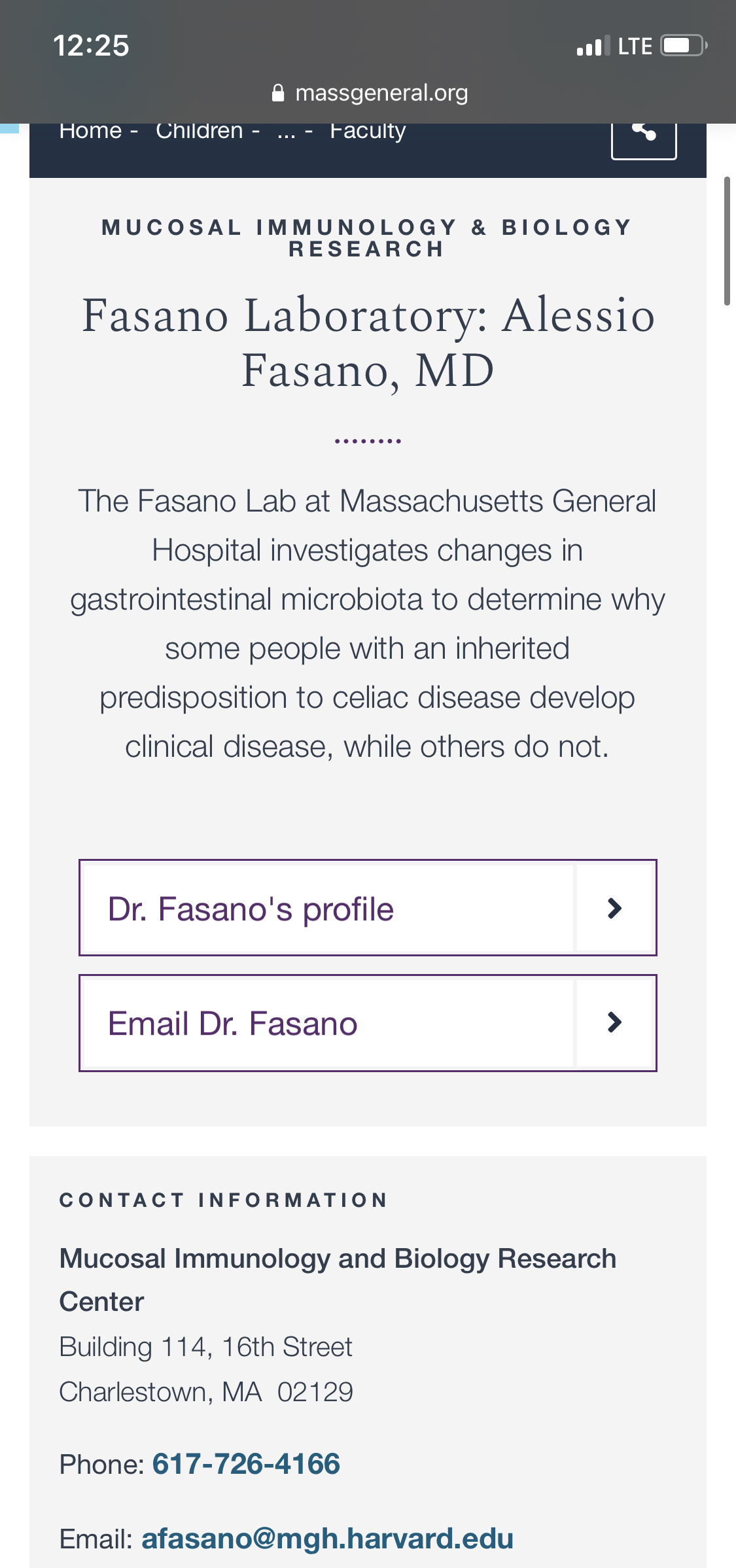Select the Email Dr. Fasano button

[368, 1023]
